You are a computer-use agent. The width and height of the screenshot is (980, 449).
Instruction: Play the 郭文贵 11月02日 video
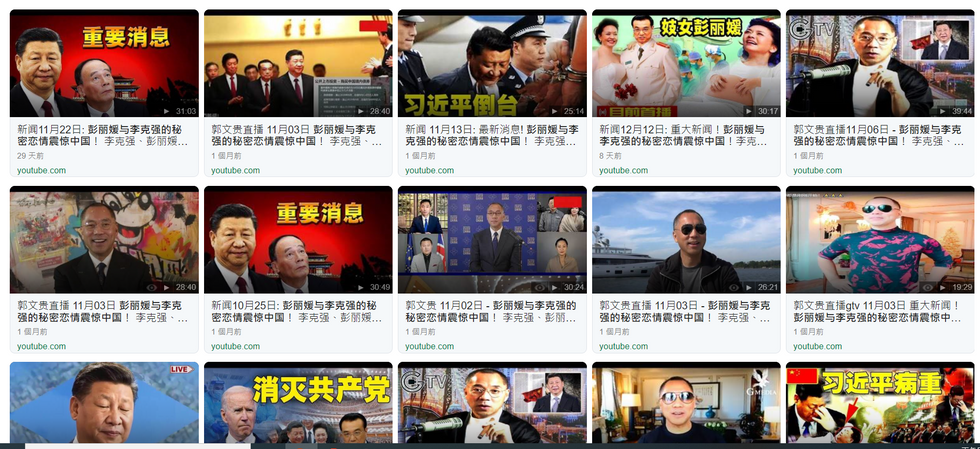(x=492, y=241)
